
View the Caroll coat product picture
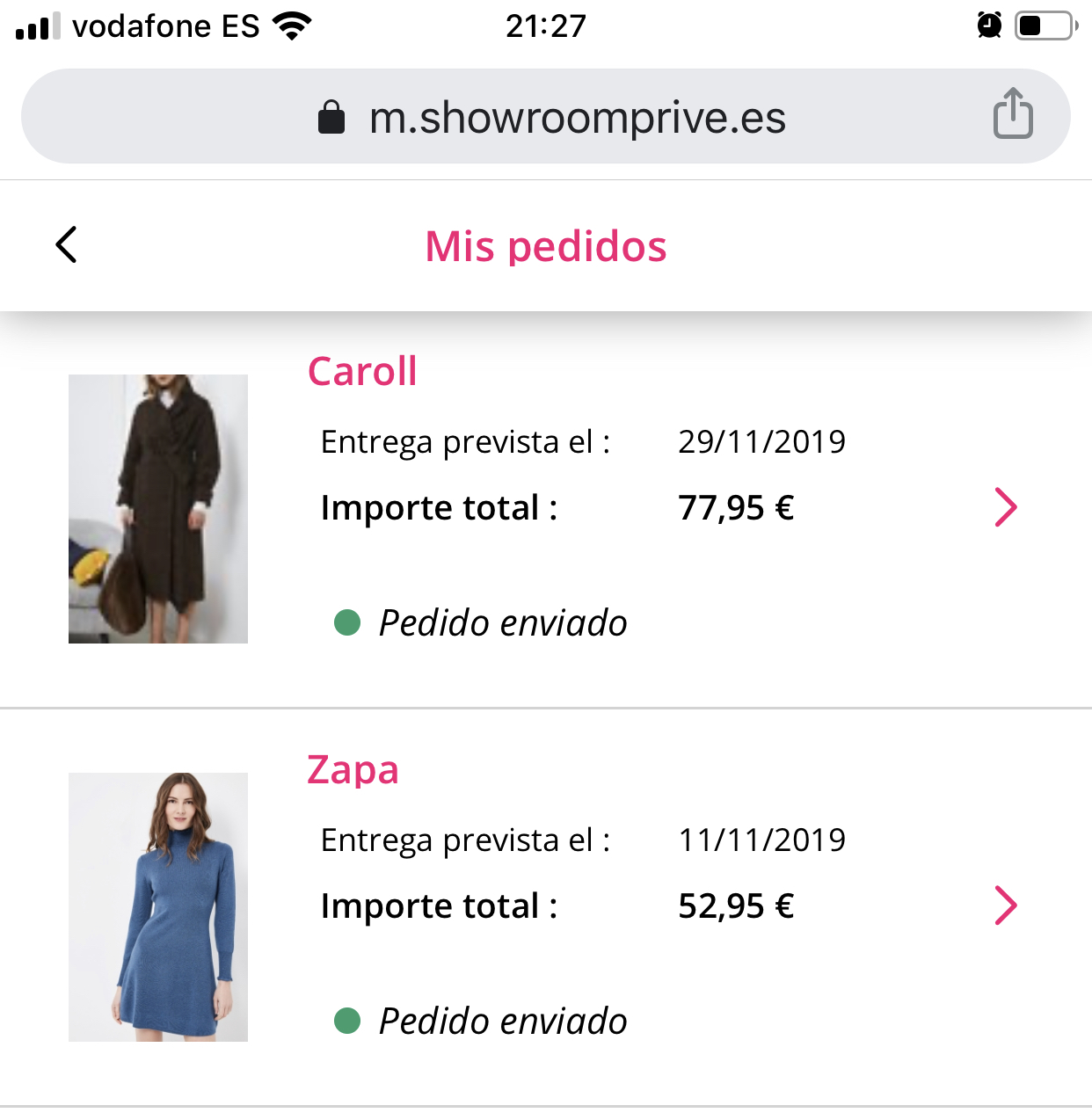pyautogui.click(x=158, y=509)
